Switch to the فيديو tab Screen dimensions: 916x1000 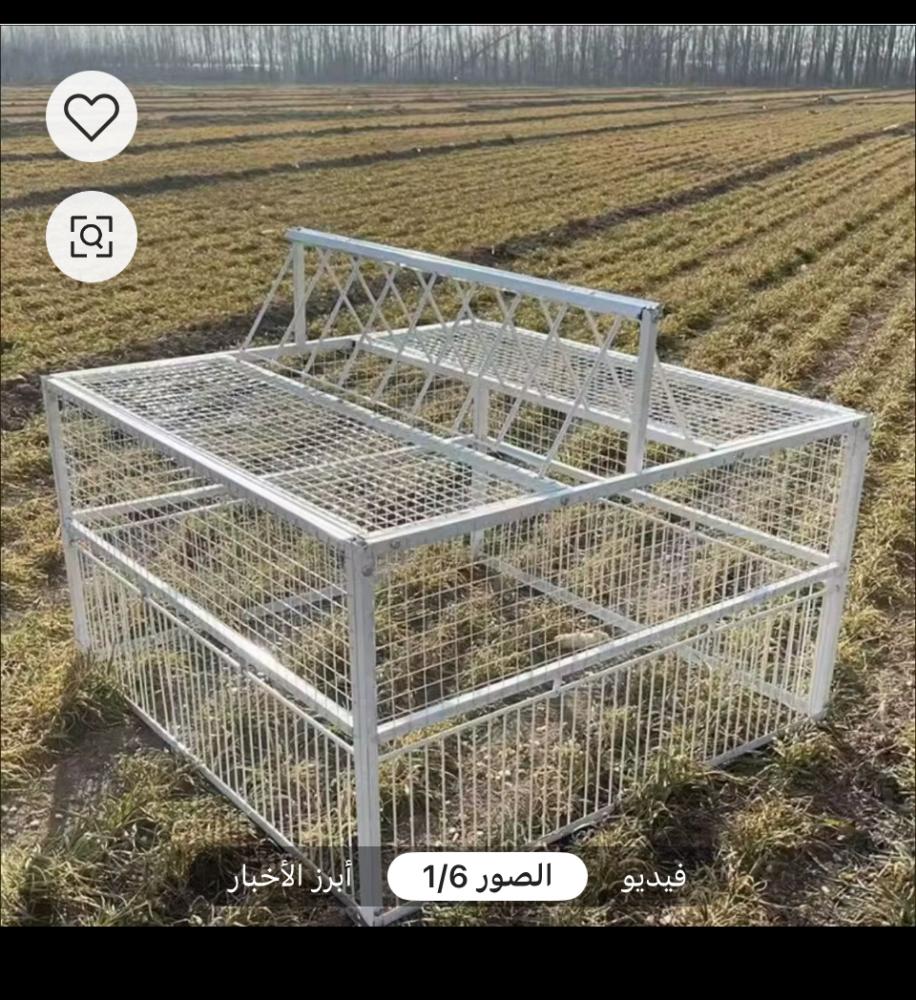[655, 878]
